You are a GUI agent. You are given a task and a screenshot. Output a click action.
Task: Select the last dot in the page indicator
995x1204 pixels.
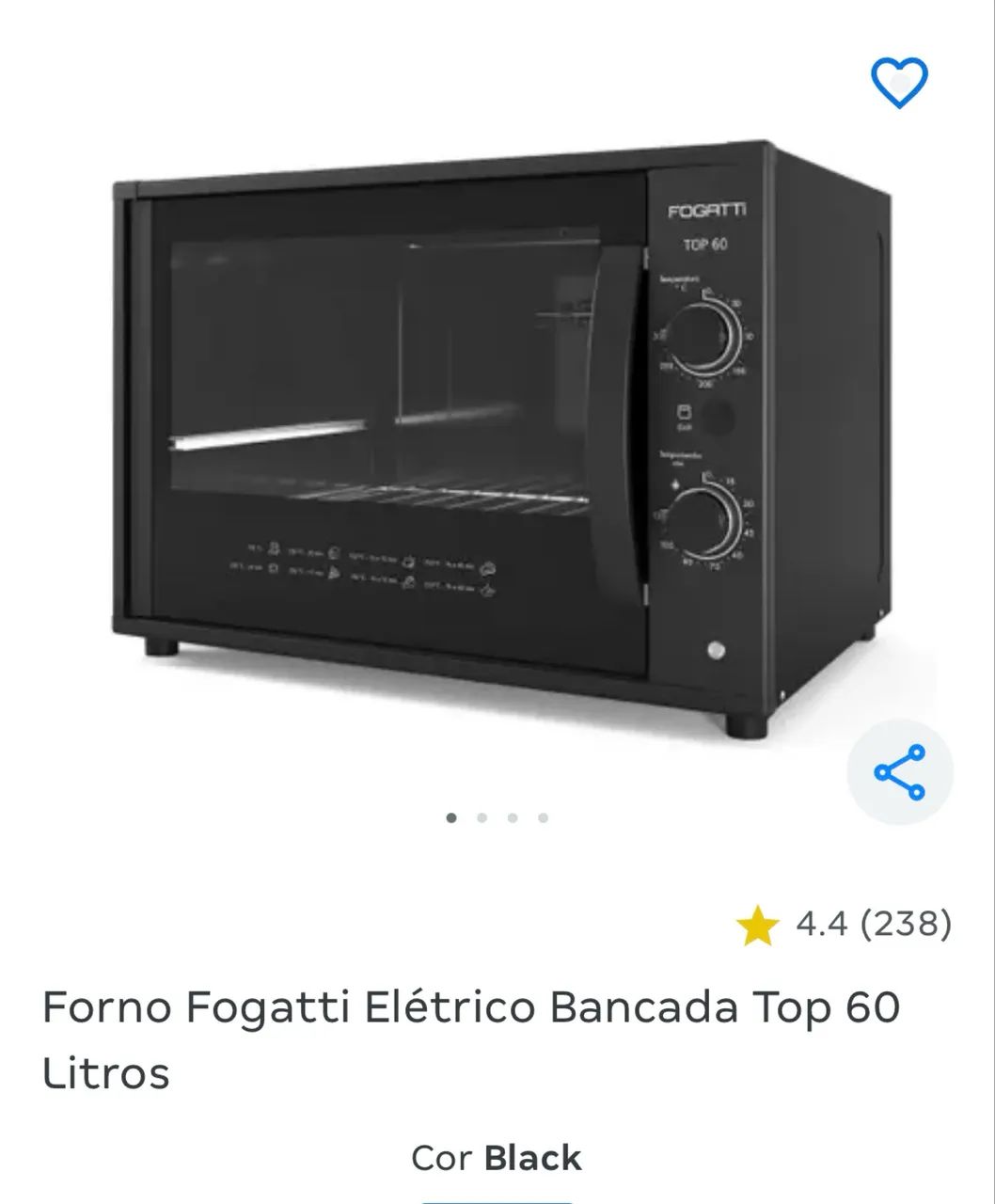click(542, 817)
